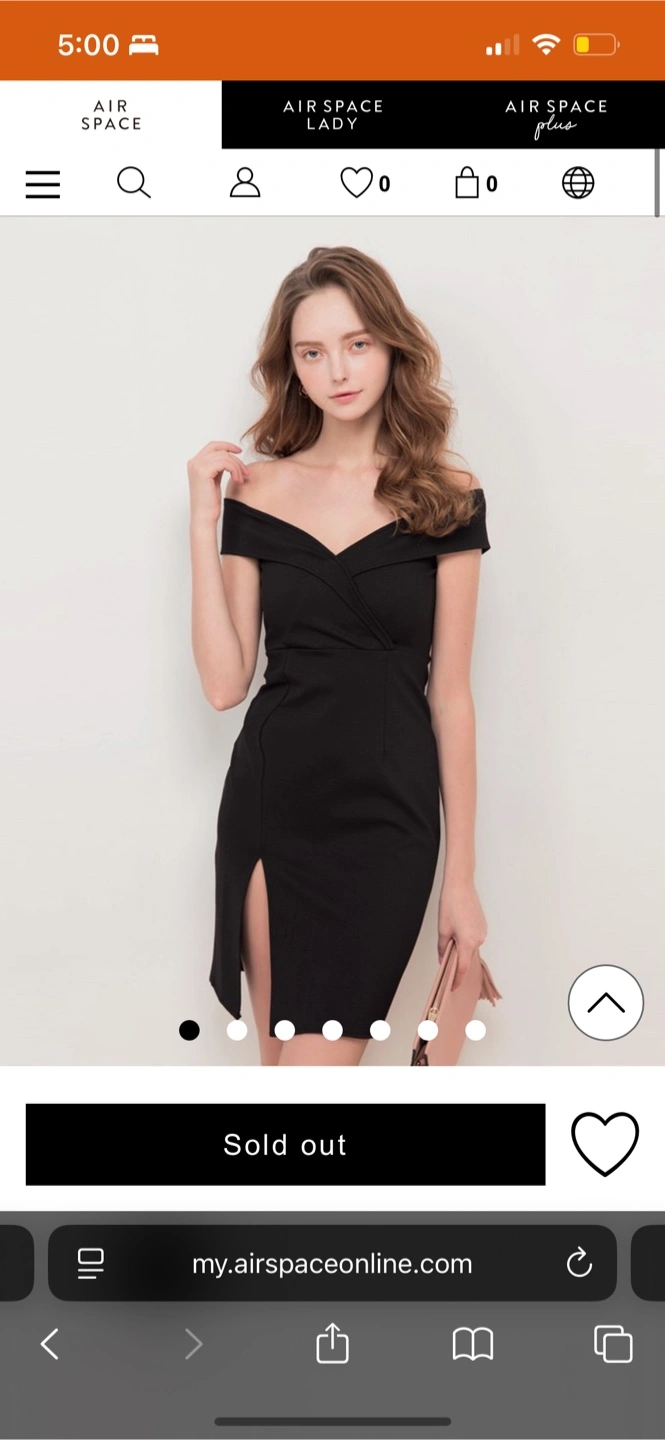Open the hamburger menu

coord(43,184)
